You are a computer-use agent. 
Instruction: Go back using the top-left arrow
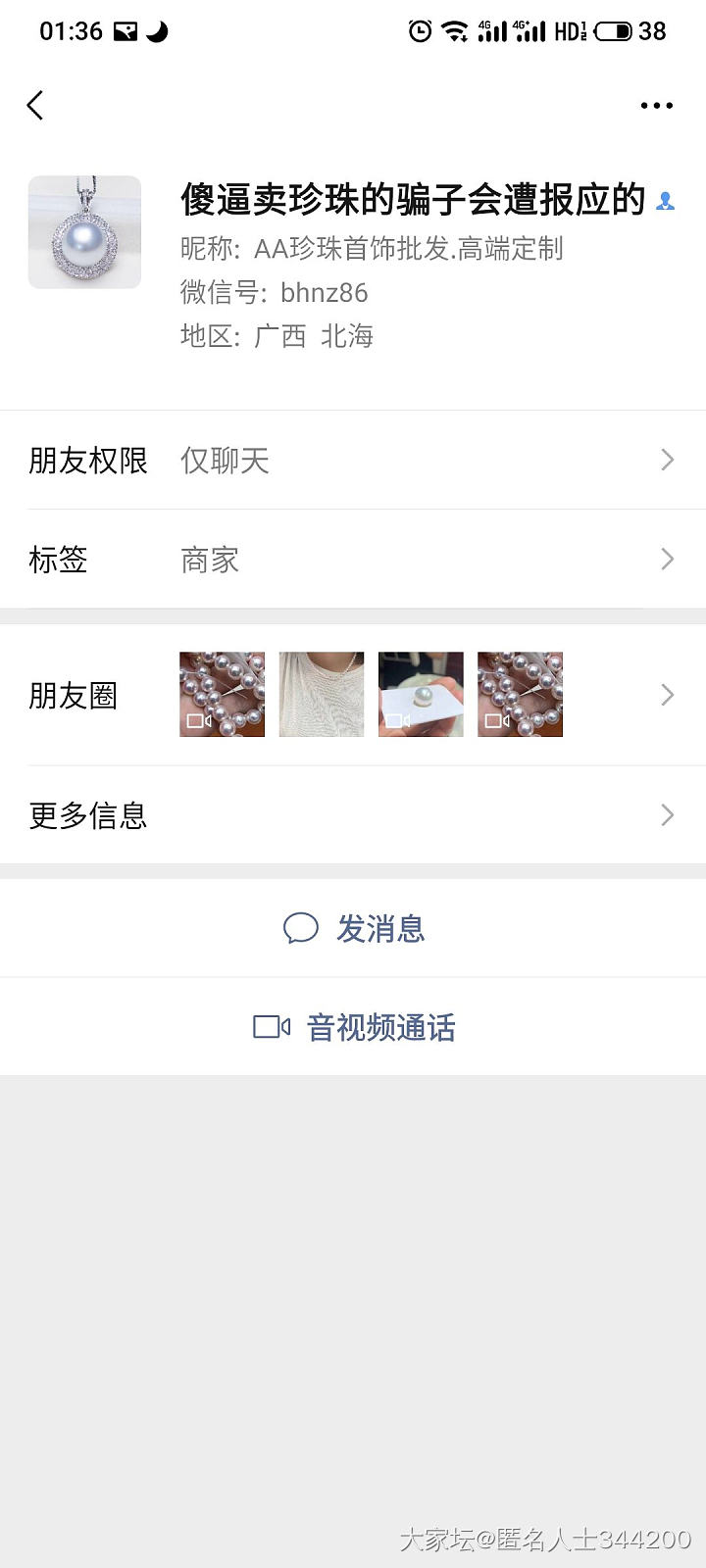(36, 105)
